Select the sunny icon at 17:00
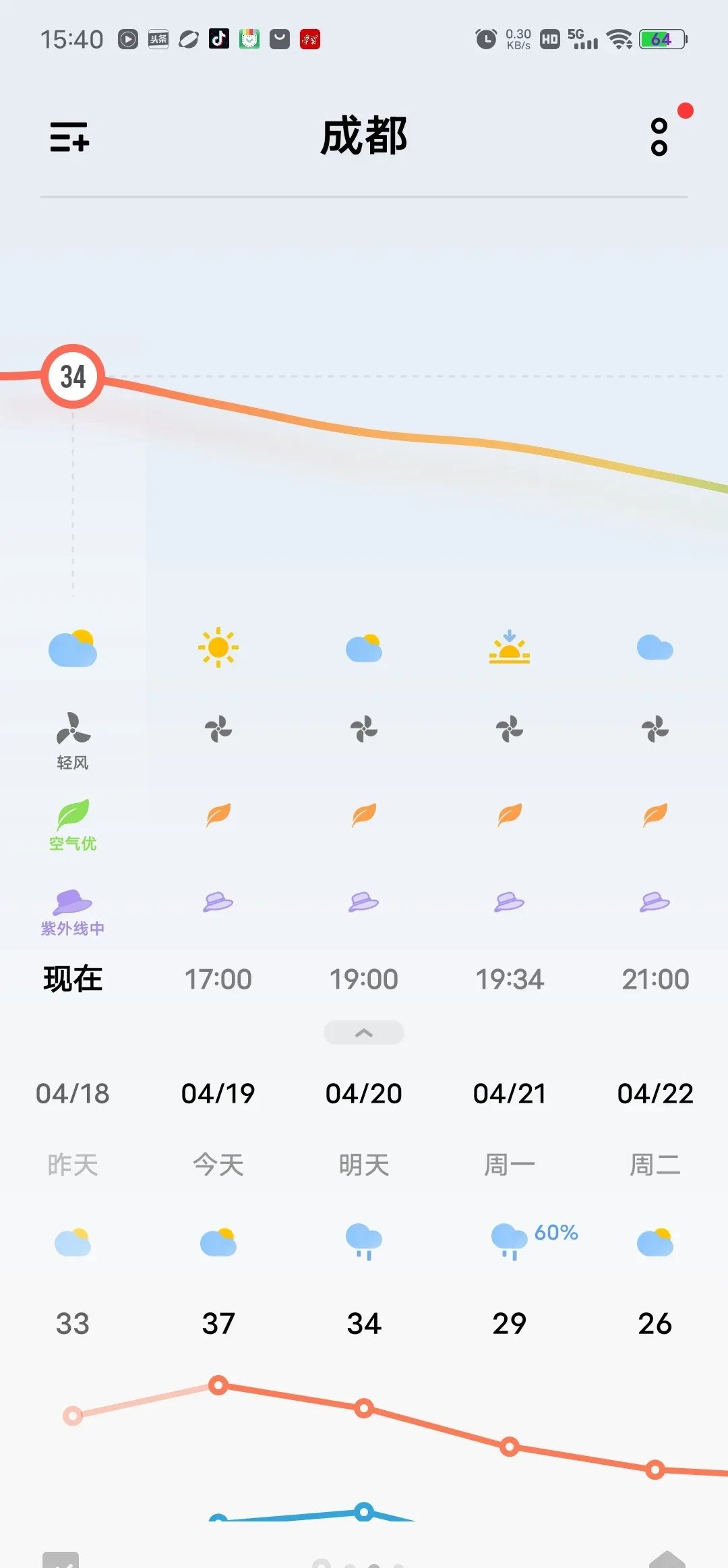 218,645
